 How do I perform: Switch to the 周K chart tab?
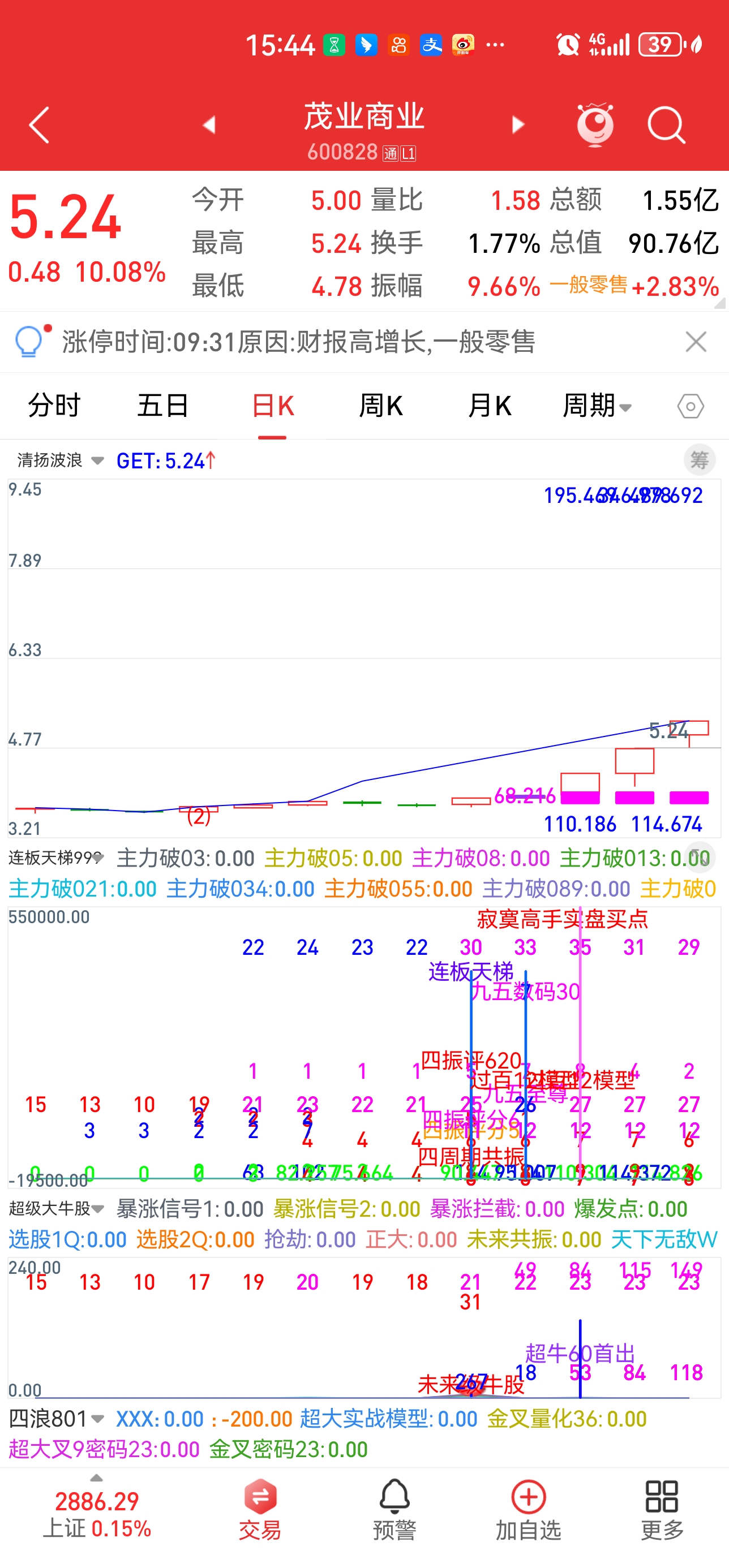point(381,406)
